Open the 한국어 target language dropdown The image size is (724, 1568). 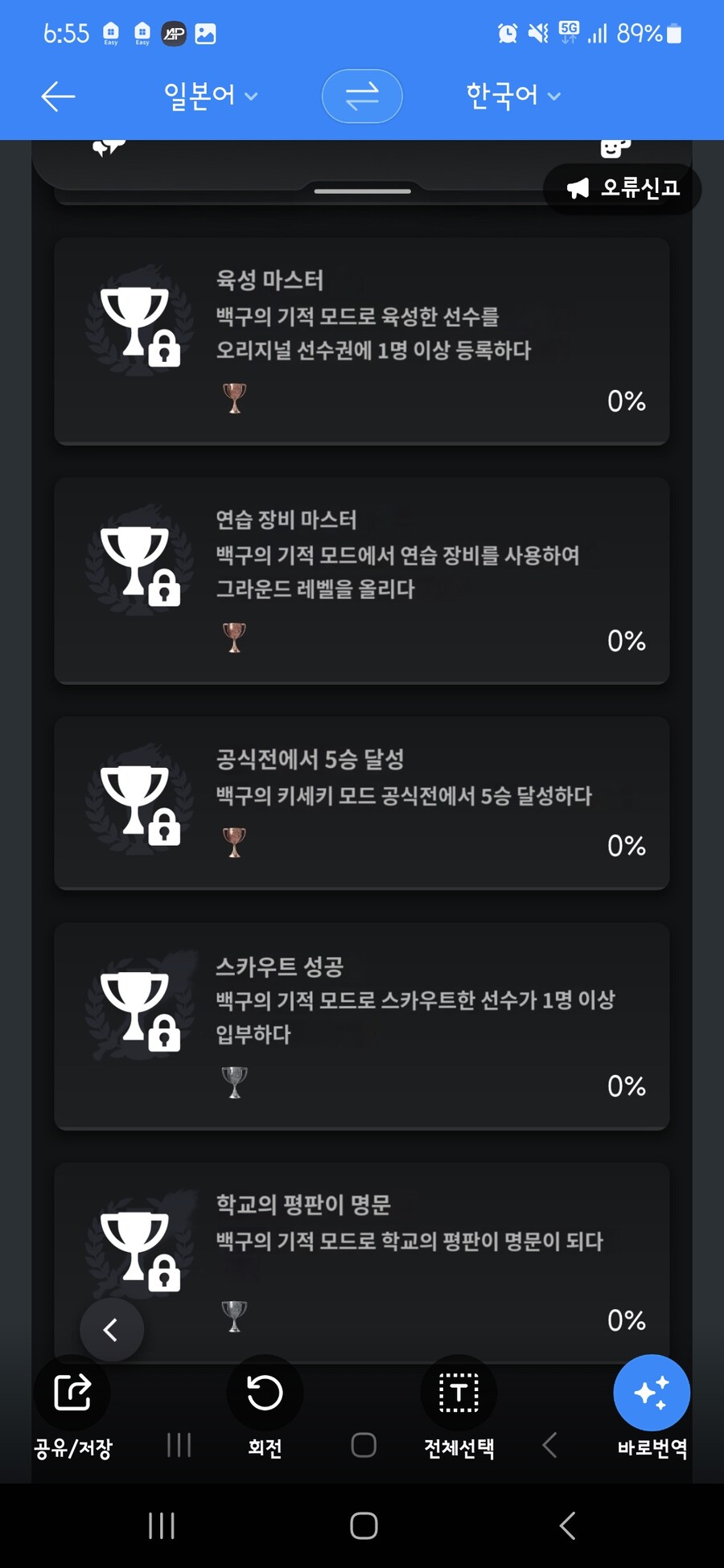coord(513,96)
